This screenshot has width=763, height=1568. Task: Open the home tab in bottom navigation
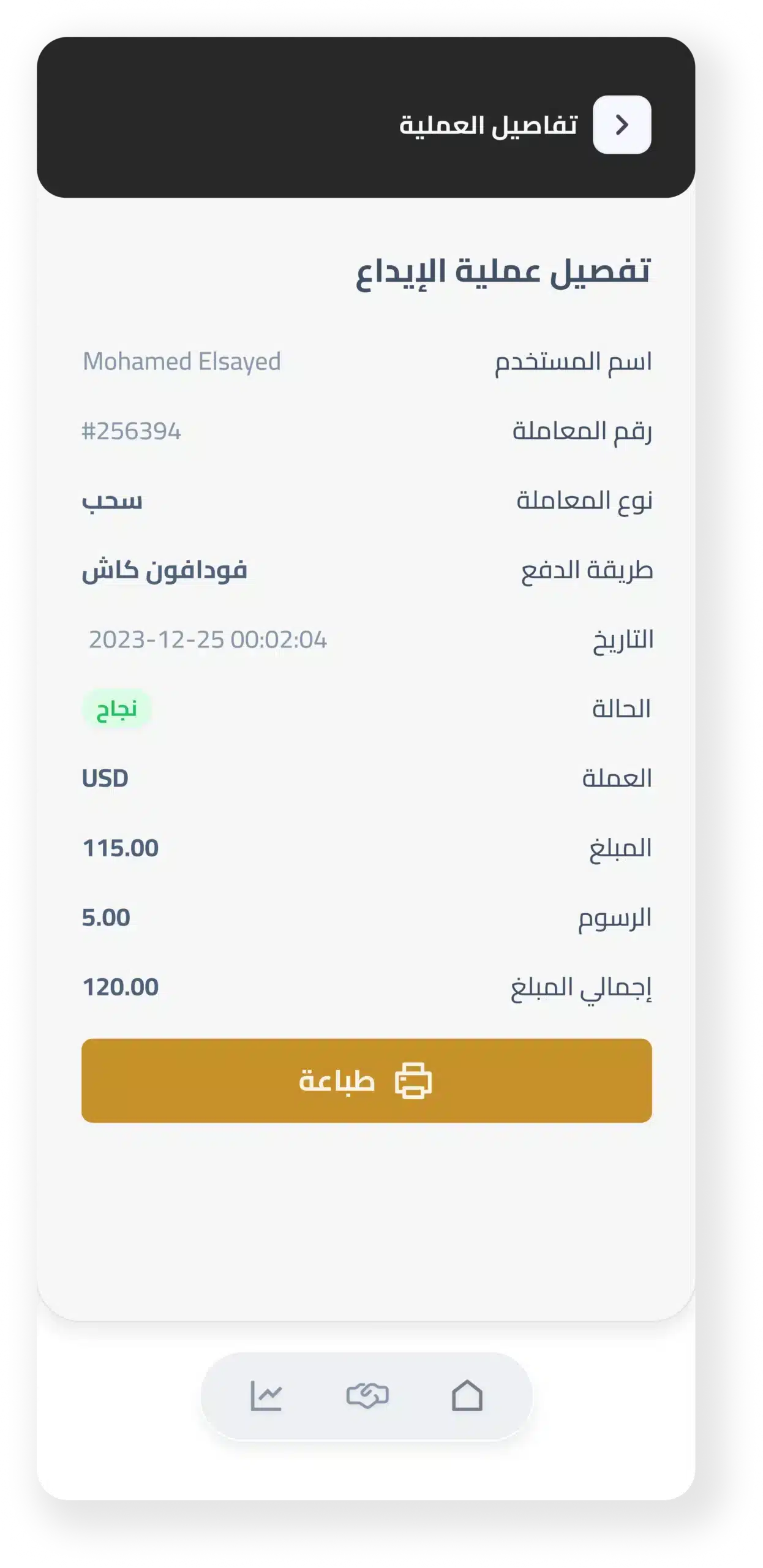tap(467, 1396)
